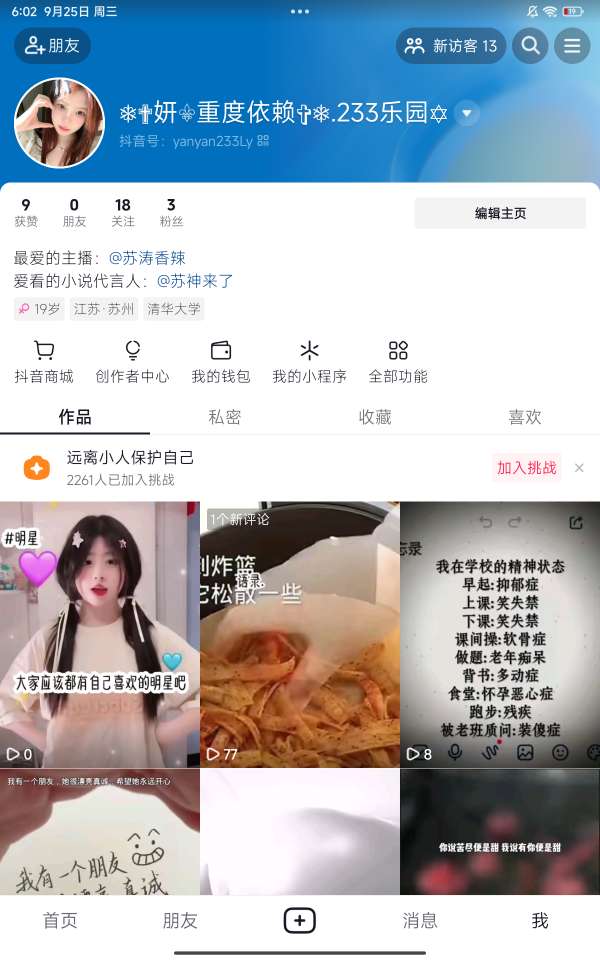Dismiss the 远离小人保护自己 challenge banner
The width and height of the screenshot is (600, 960).
pos(579,467)
